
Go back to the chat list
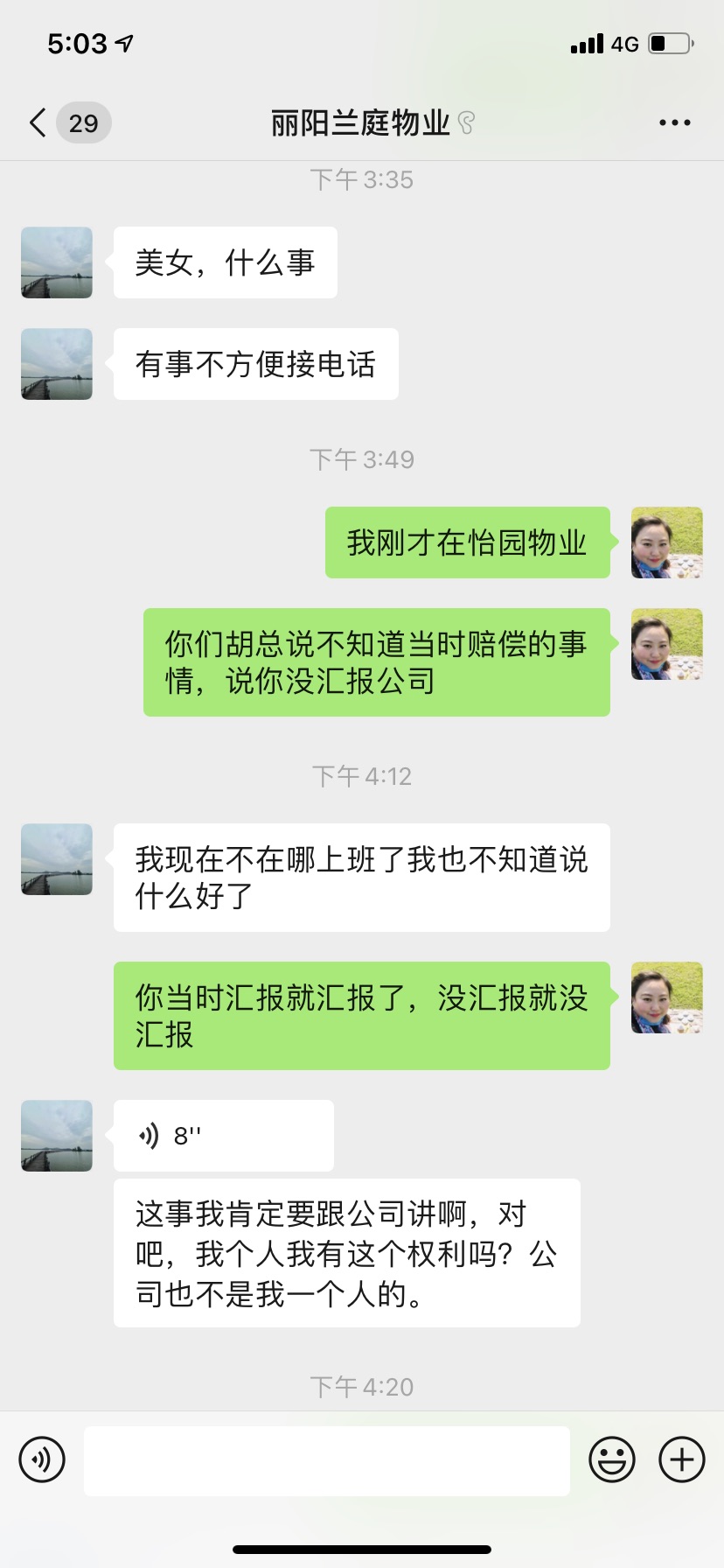pyautogui.click(x=38, y=122)
